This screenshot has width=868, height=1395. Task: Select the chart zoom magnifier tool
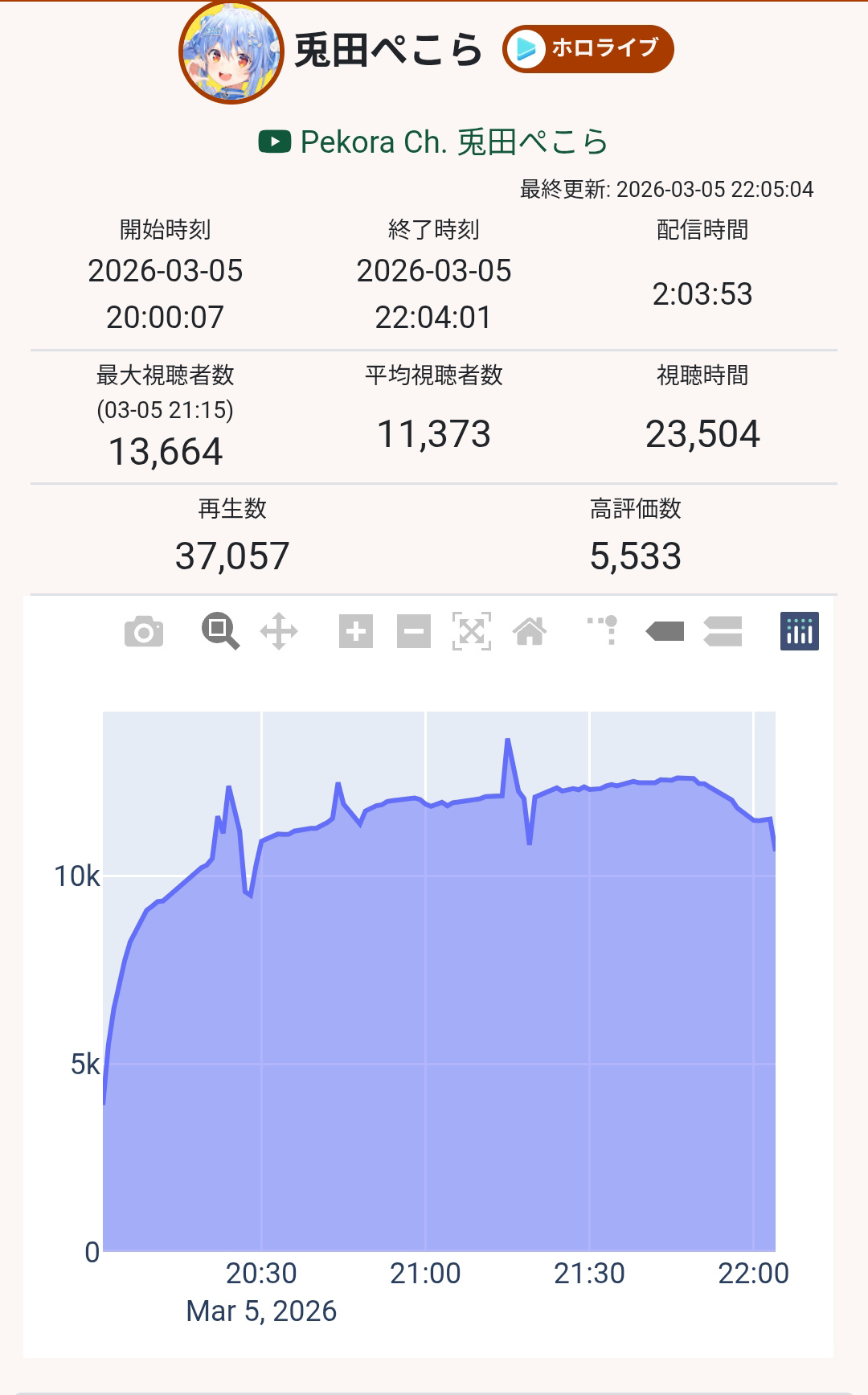pos(219,632)
